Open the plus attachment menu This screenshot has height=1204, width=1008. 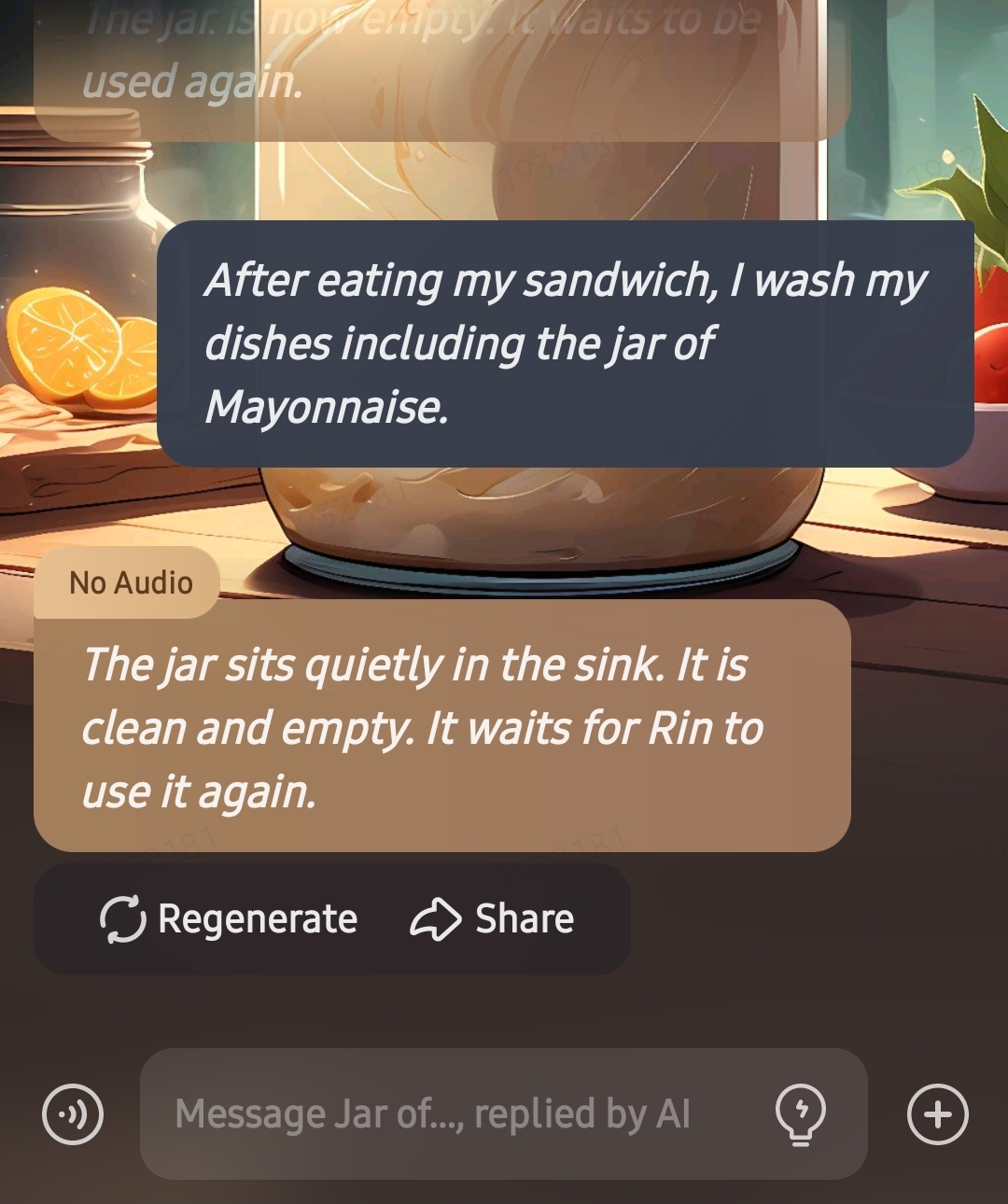click(x=937, y=1113)
